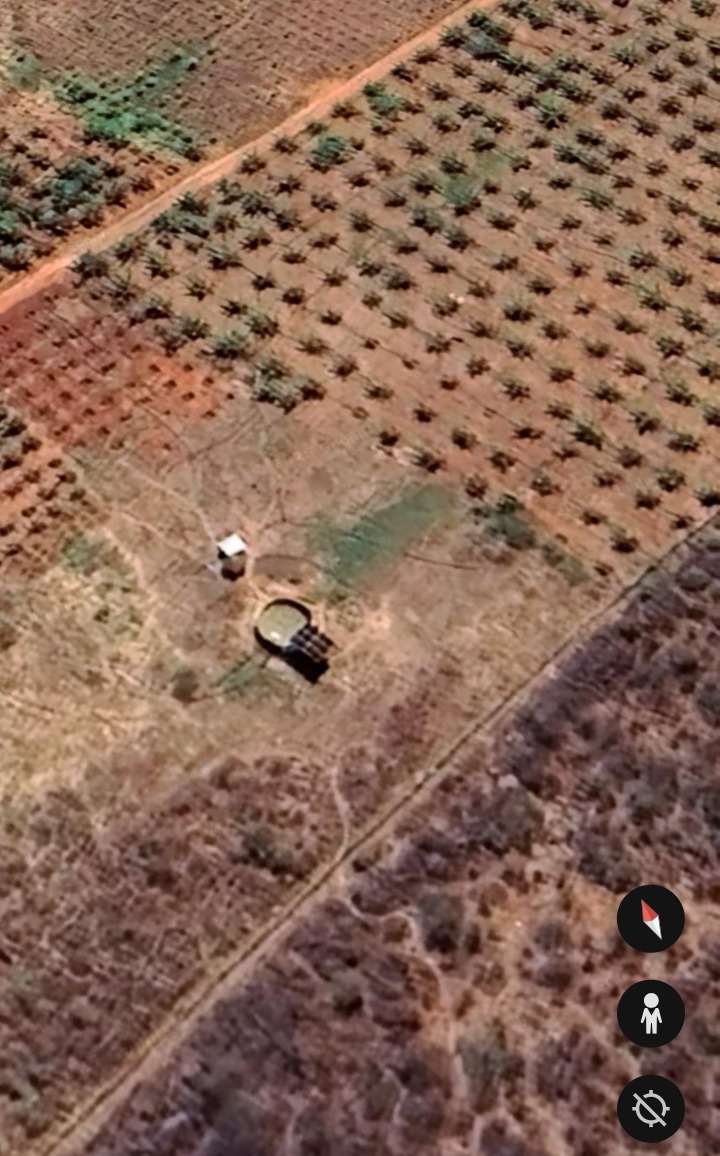720x1156 pixels.
Task: Tap the compass to reset north
Action: (650, 918)
